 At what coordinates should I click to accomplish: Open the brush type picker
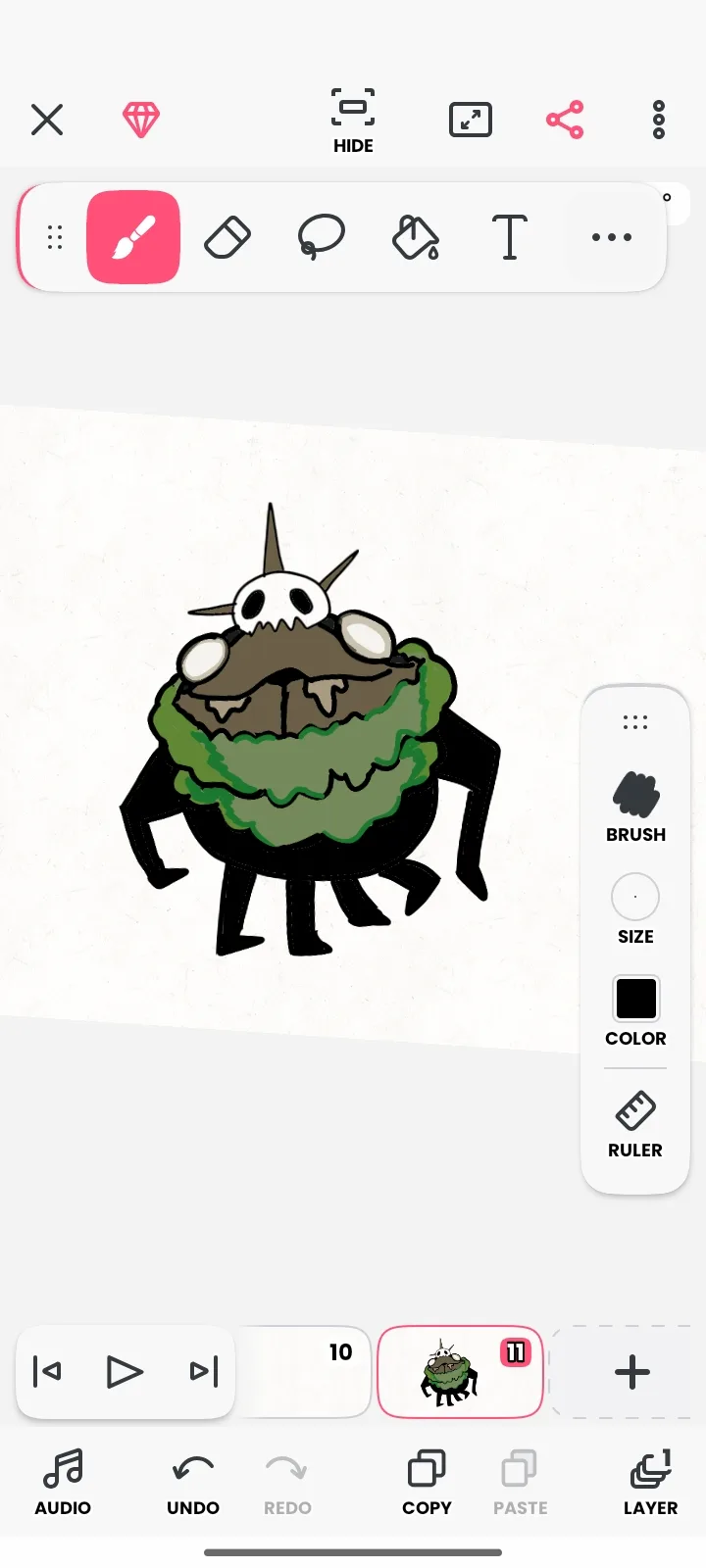(x=635, y=806)
